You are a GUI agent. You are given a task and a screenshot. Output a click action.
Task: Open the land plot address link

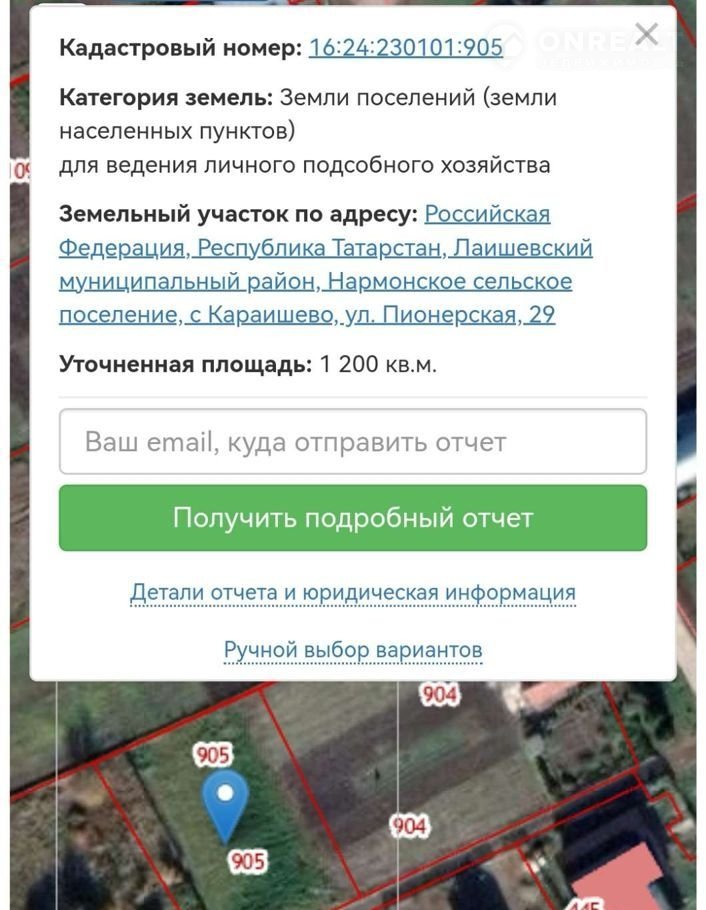pos(325,265)
